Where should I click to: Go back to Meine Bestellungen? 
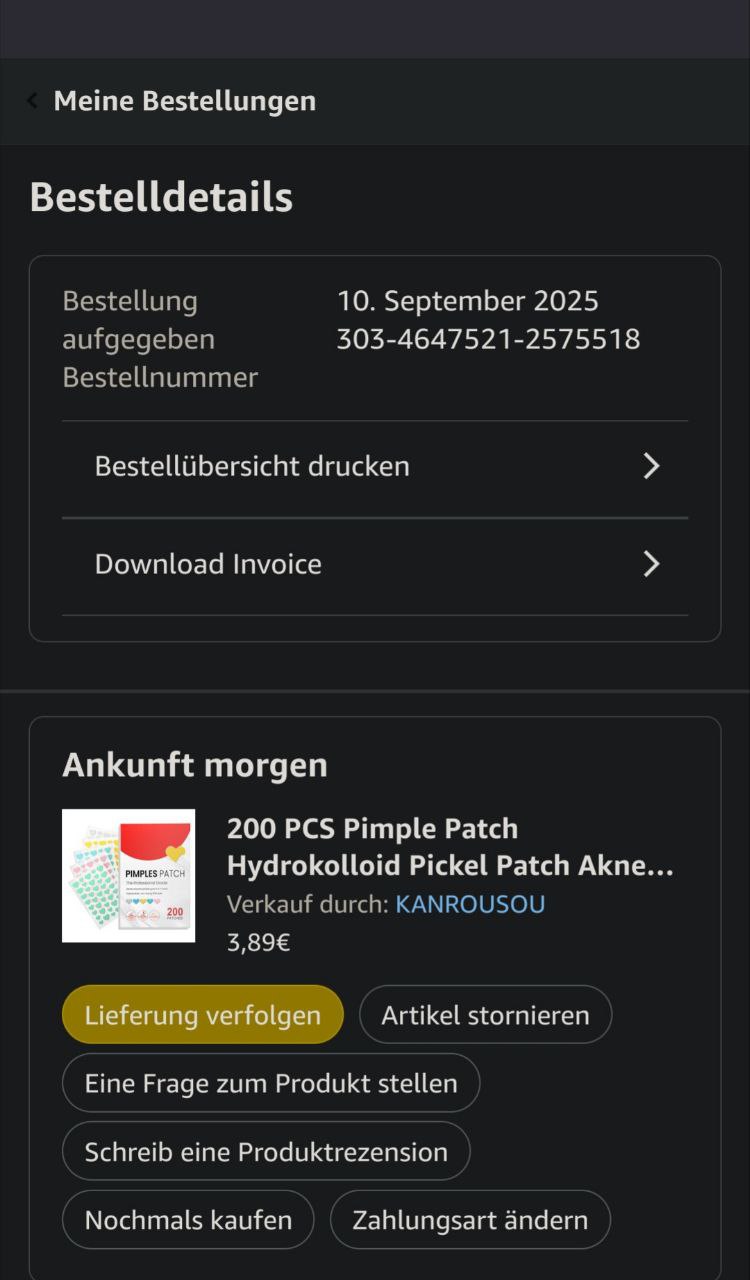[x=170, y=101]
